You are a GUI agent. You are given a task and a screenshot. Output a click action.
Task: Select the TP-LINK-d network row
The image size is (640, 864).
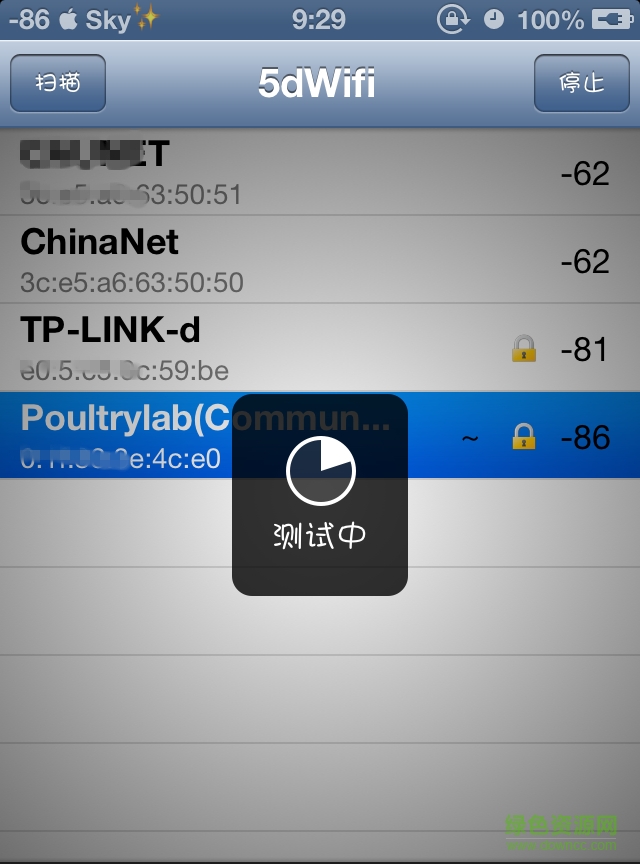tap(300, 348)
